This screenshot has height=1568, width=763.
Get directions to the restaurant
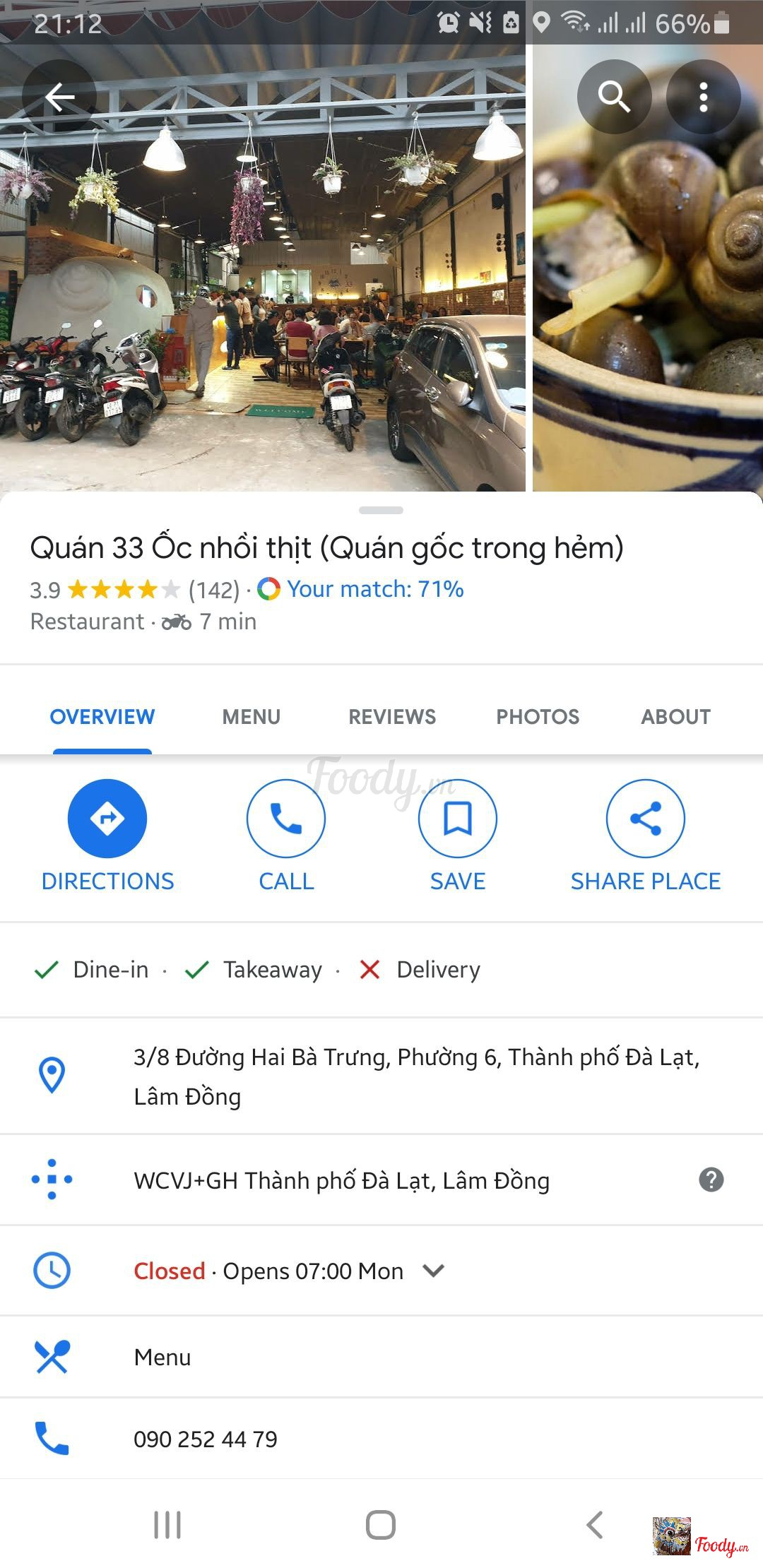107,818
